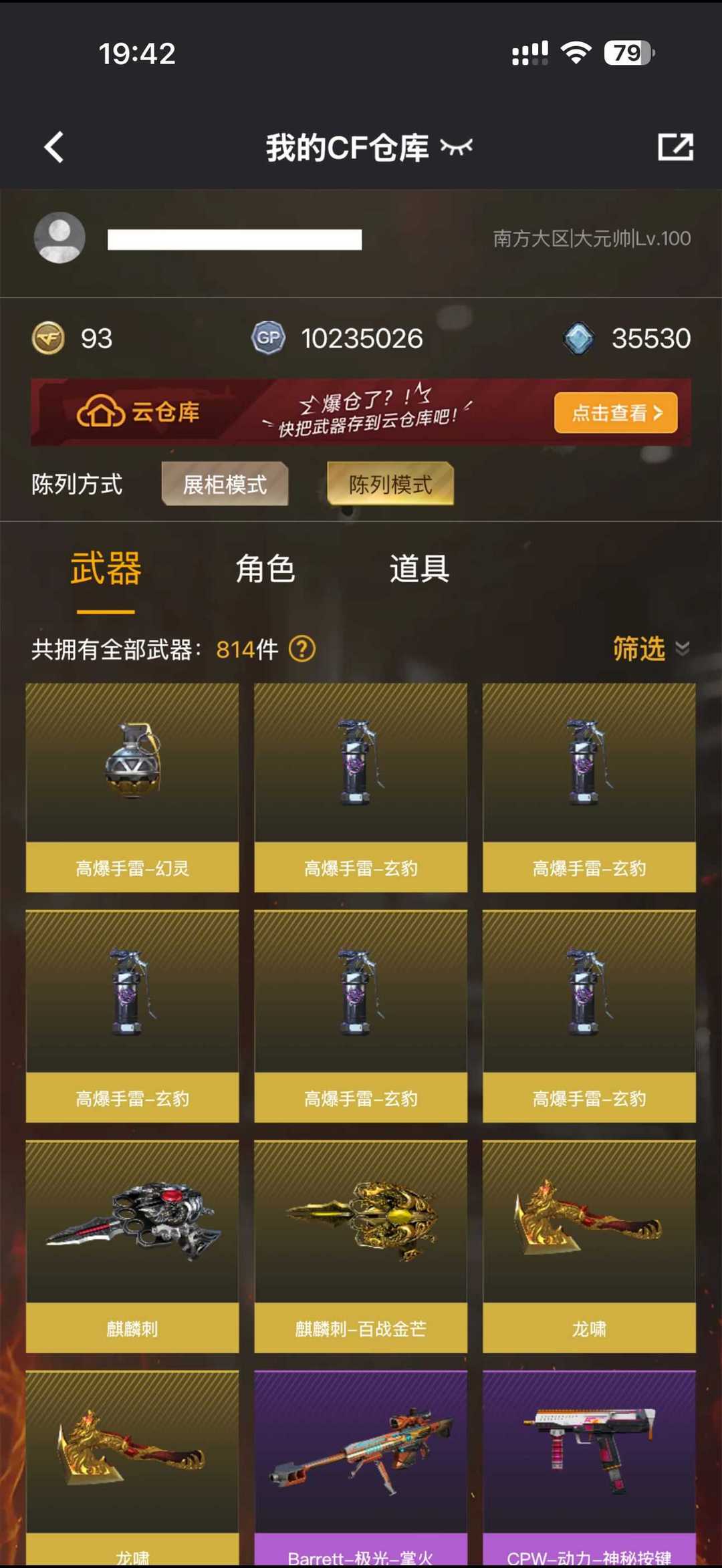Viewport: 722px width, 1568px height.
Task: Open the help icon beside 814件
Action: tap(302, 649)
